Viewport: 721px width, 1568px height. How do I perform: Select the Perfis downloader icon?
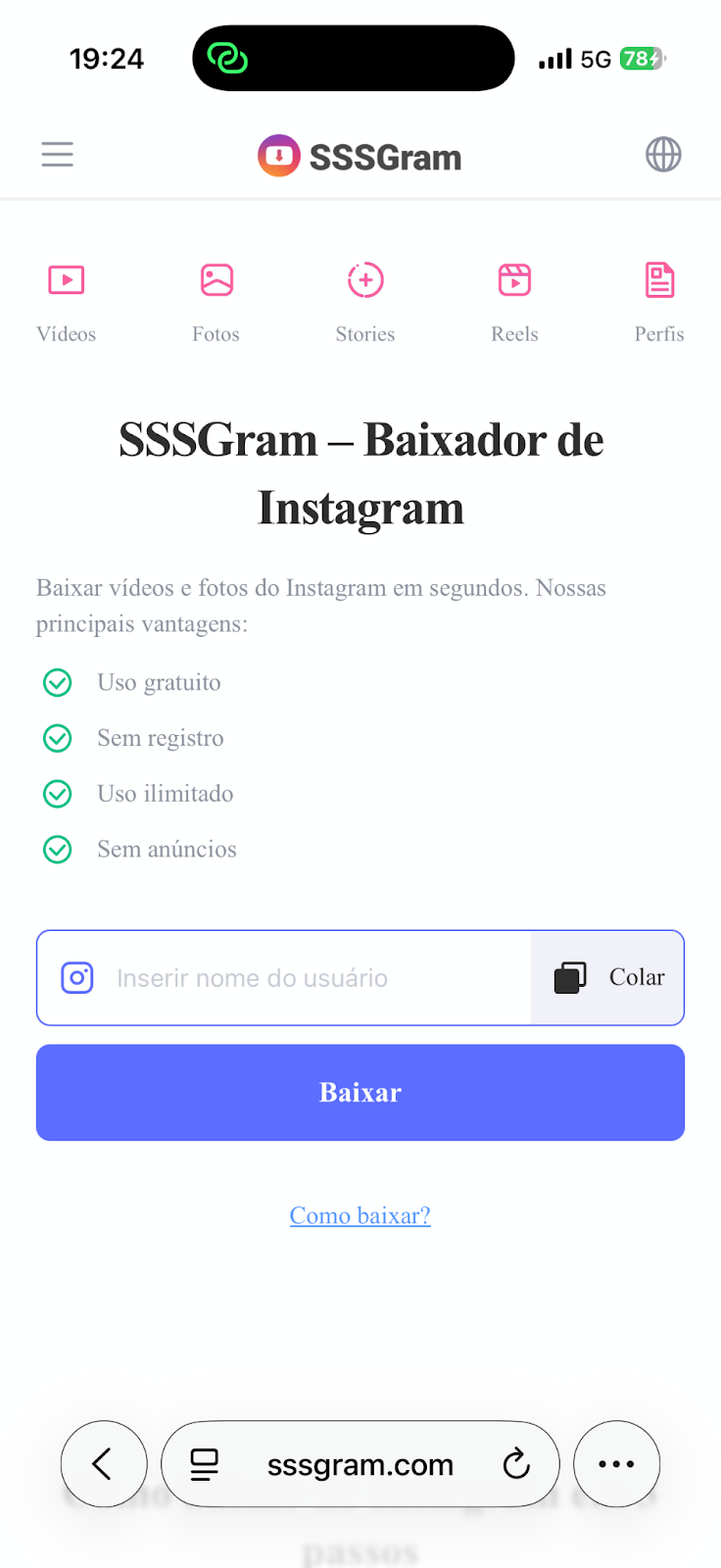[x=658, y=279]
